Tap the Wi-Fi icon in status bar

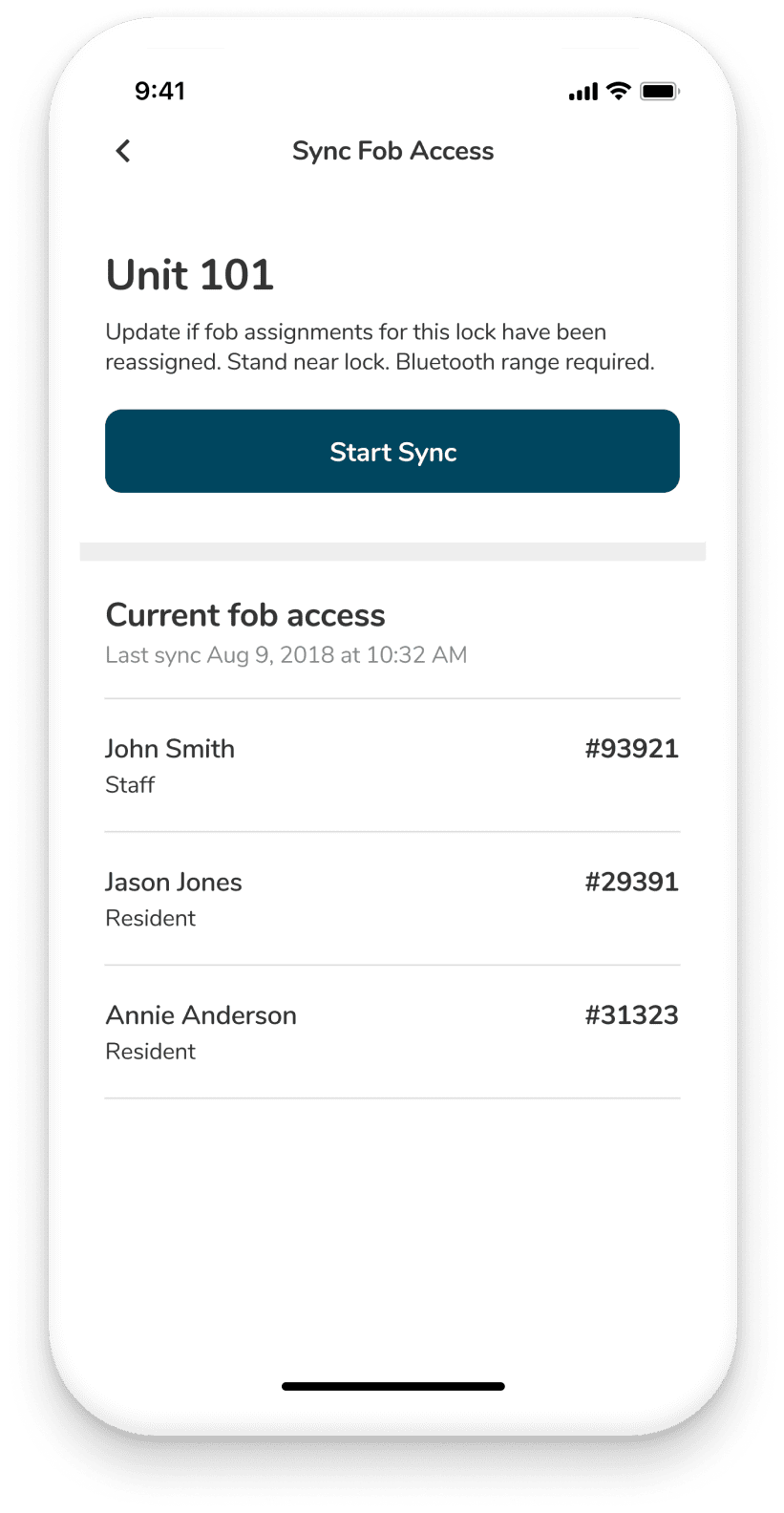(x=617, y=91)
